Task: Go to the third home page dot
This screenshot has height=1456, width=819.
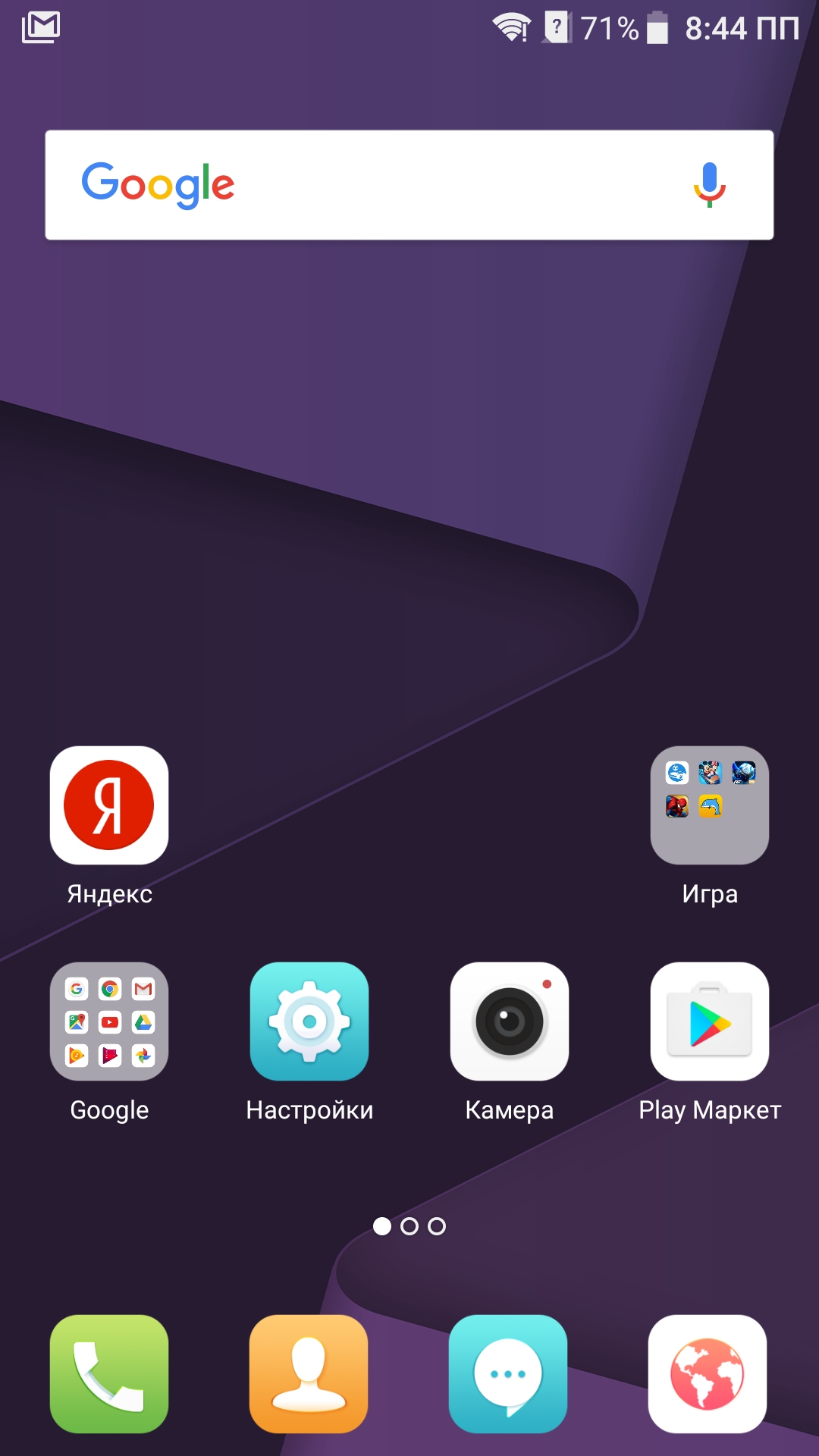Action: click(437, 1226)
